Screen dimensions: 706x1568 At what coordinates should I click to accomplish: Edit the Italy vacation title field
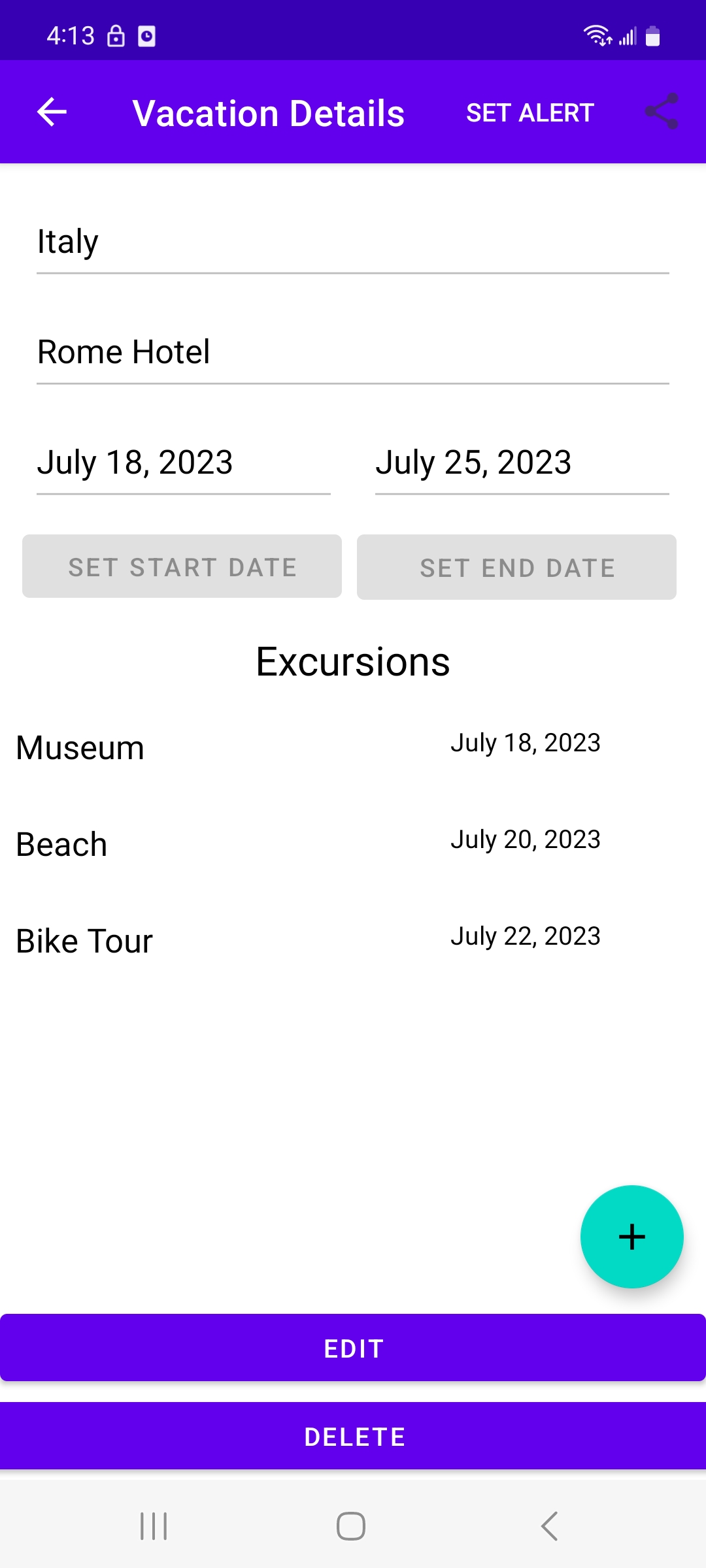[353, 242]
